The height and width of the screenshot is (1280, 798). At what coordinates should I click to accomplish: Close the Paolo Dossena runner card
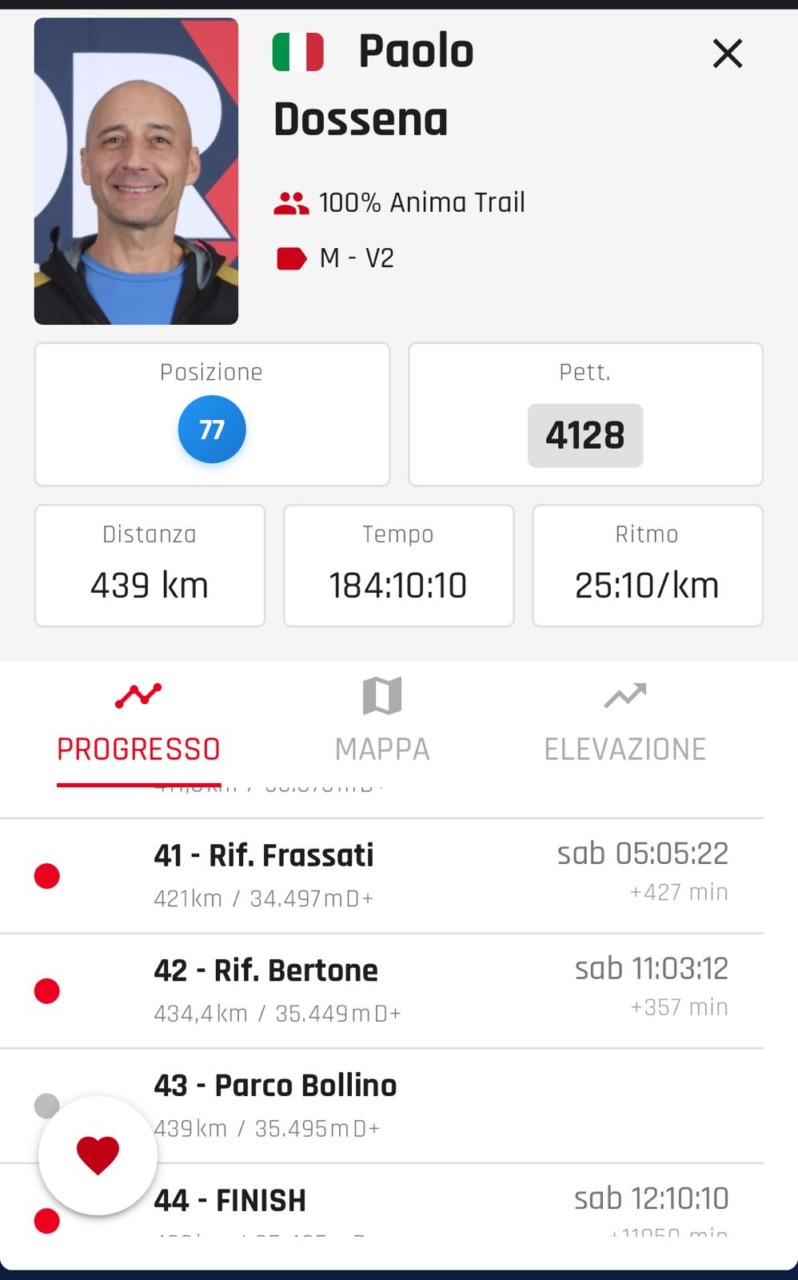[727, 54]
